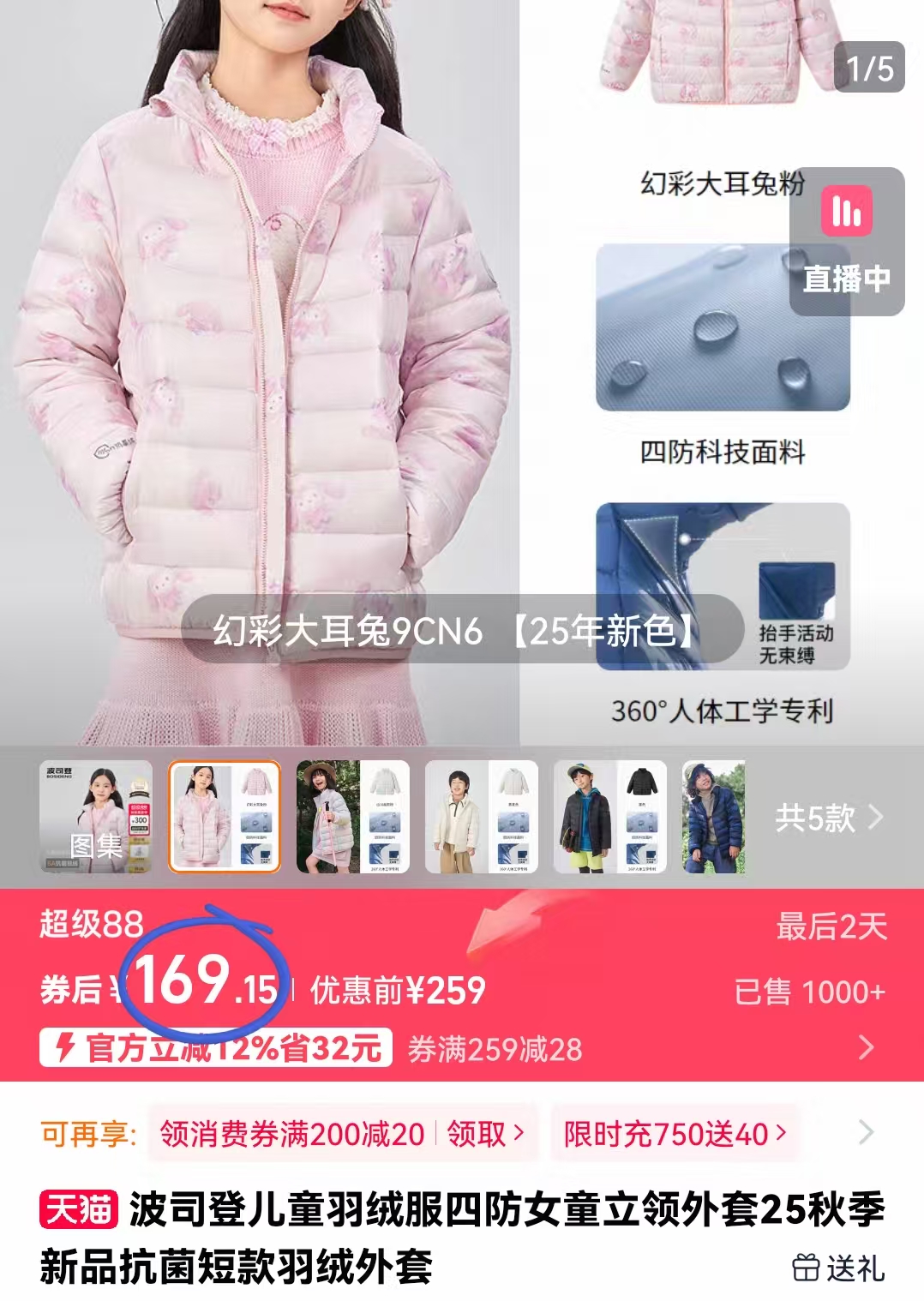The height and width of the screenshot is (1301, 924).
Task: Open the 限时充750送40 offer
Action: click(675, 1134)
